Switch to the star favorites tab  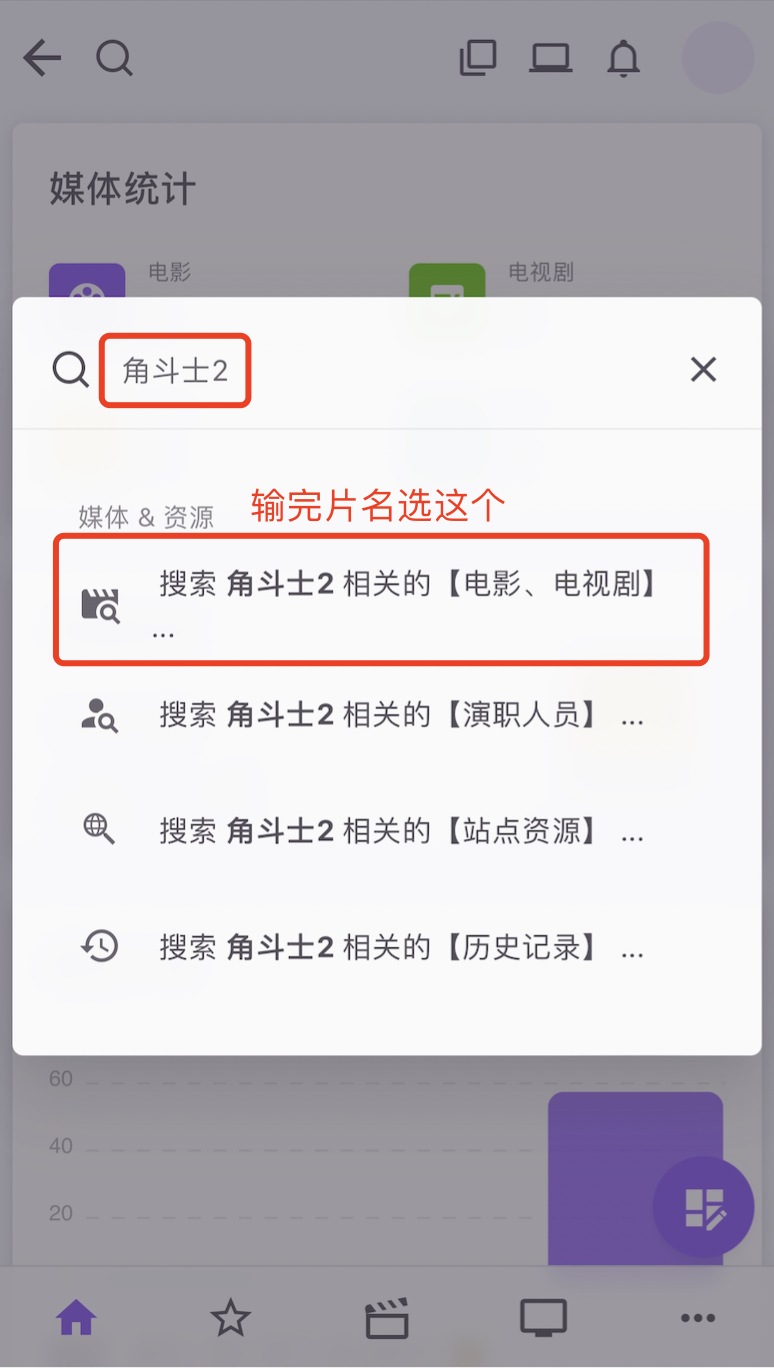click(x=230, y=1319)
